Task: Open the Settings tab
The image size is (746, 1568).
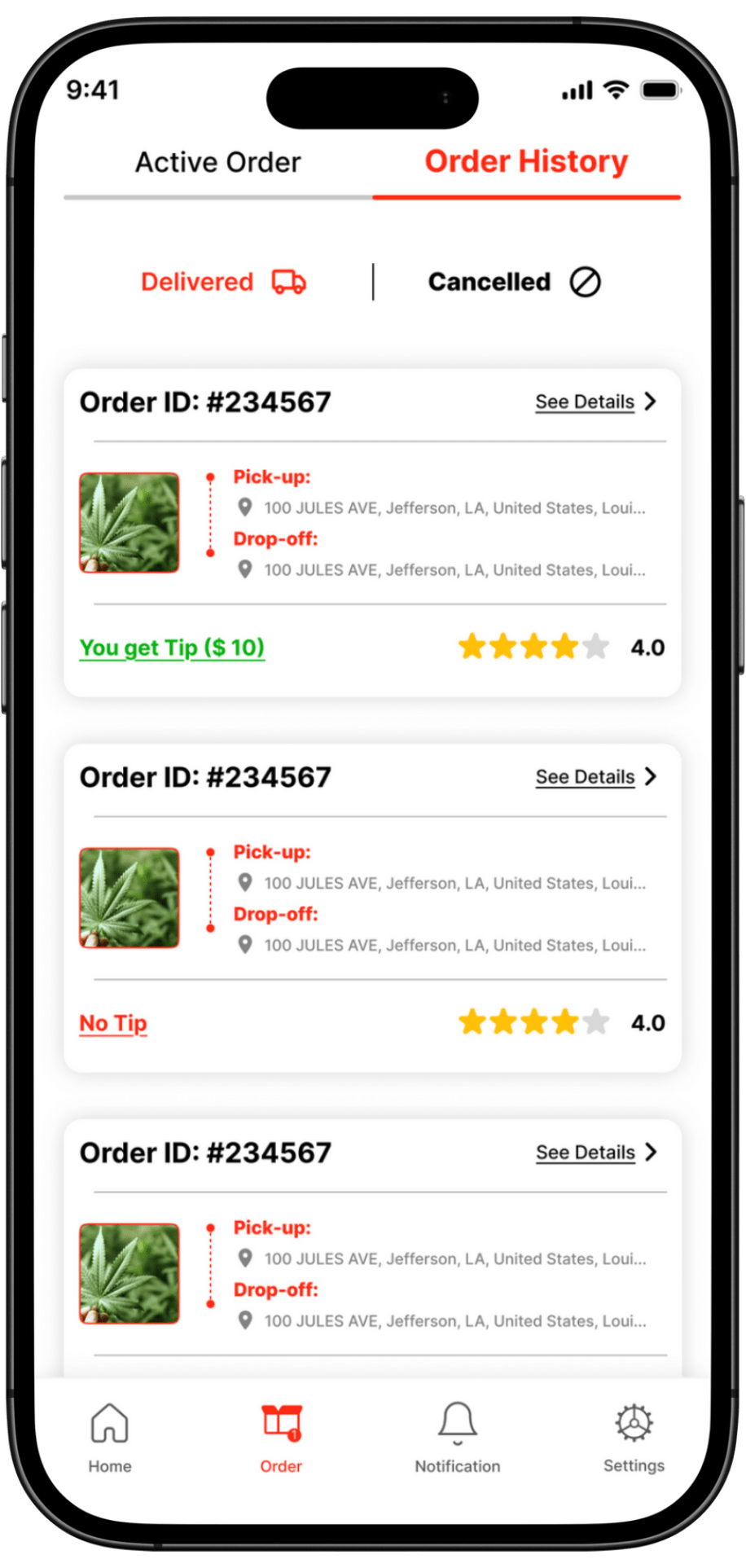Action: [x=634, y=1438]
